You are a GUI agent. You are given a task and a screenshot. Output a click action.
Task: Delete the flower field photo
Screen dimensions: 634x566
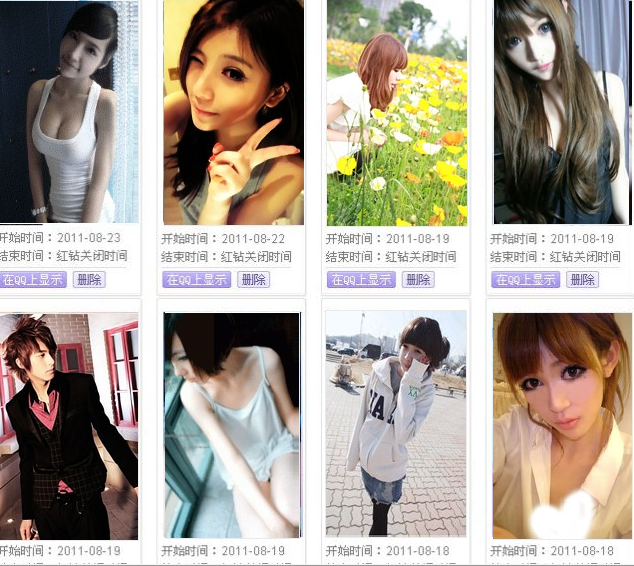[418, 280]
